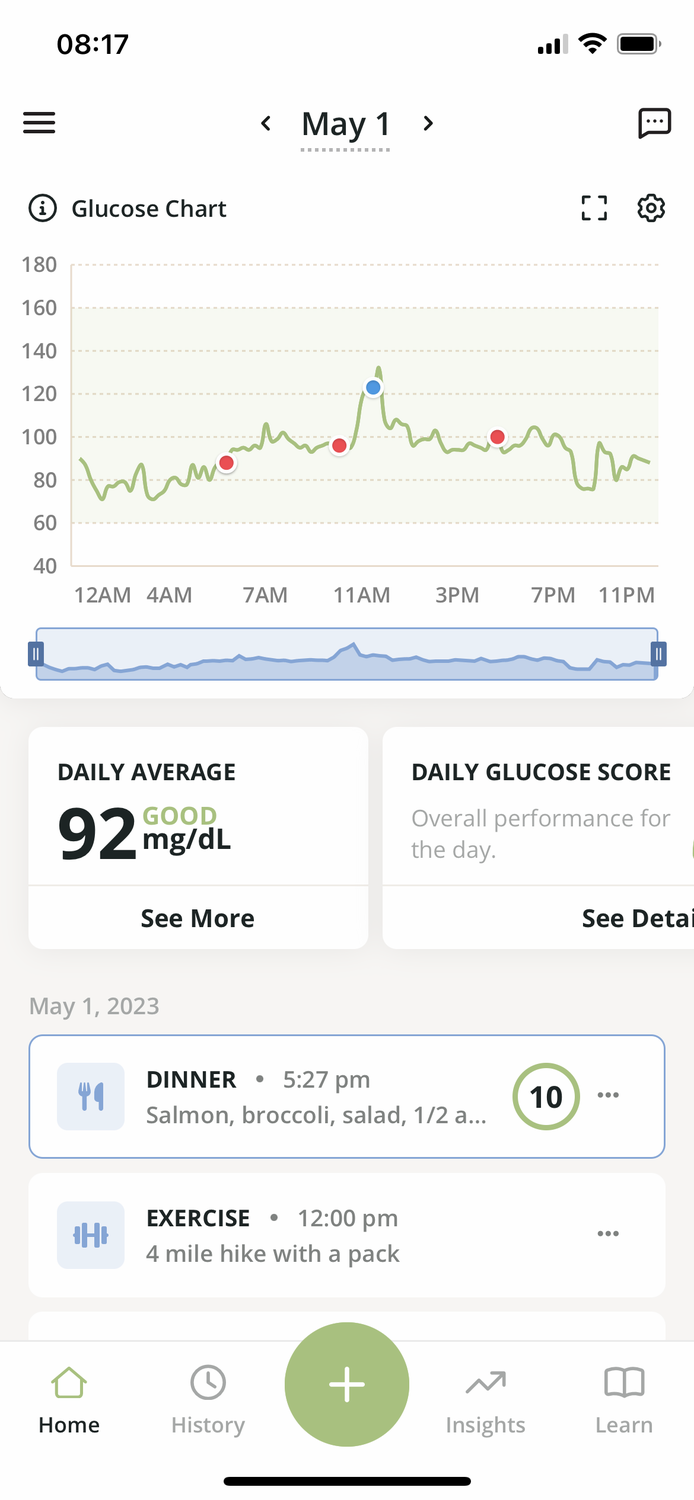The image size is (694, 1500).
Task: Expand the glucose chart to fullscreen
Action: (594, 208)
